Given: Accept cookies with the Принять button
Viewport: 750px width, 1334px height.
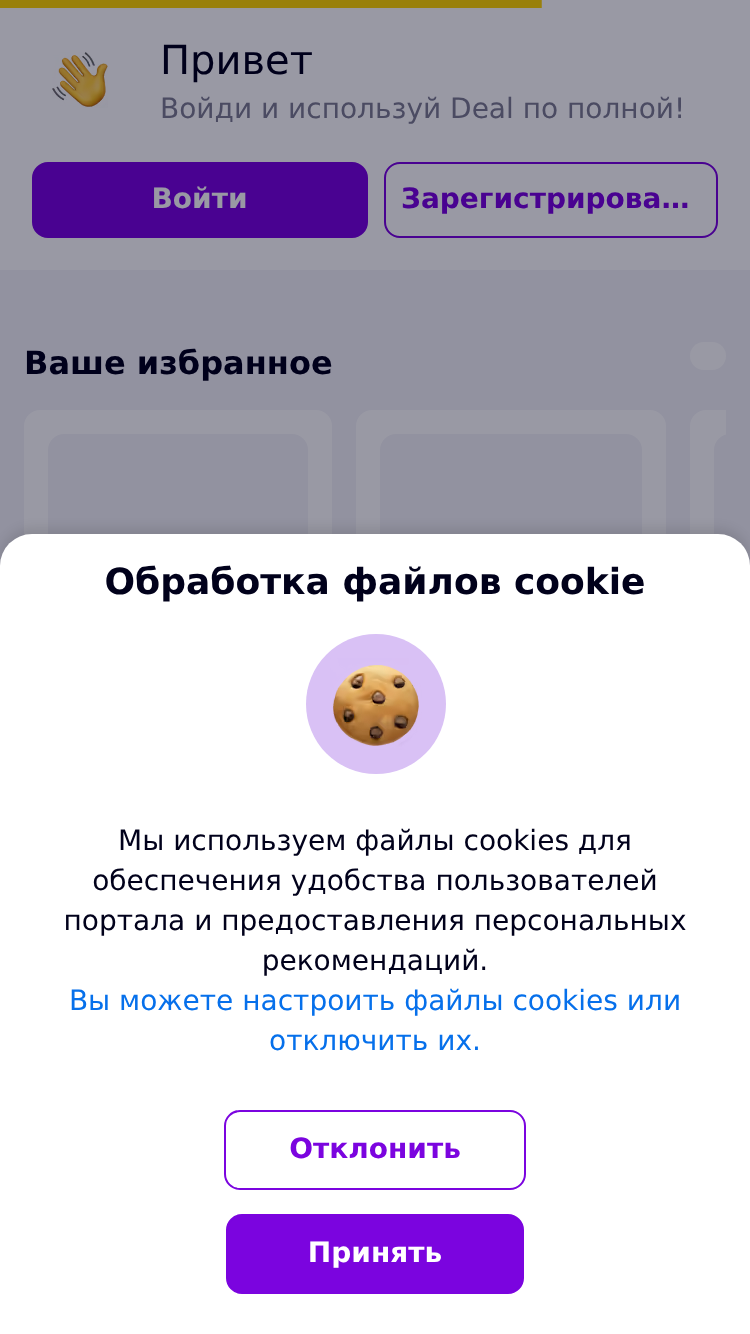Looking at the screenshot, I should click(375, 1254).
